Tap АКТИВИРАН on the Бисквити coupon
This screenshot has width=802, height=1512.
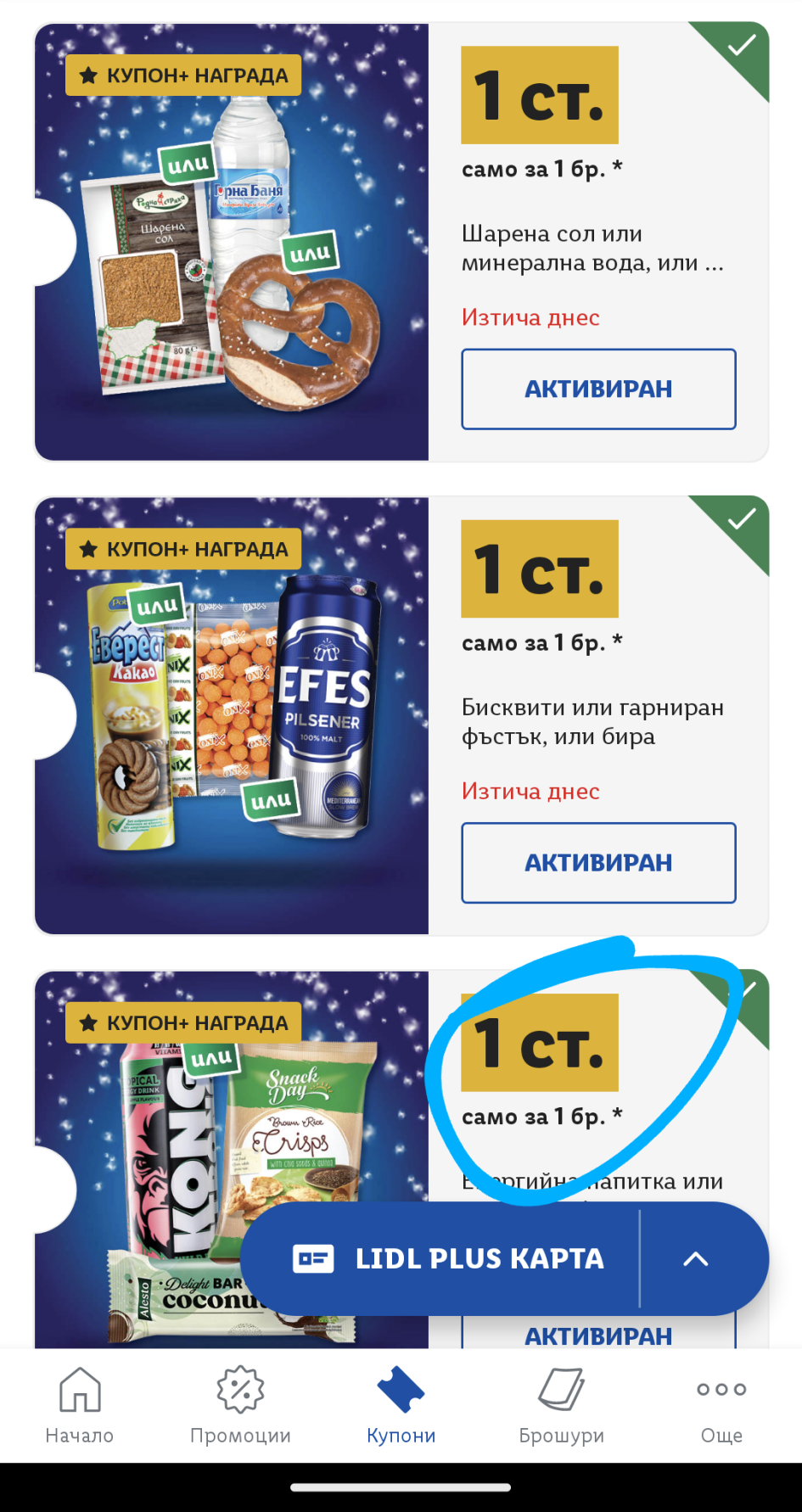598,862
